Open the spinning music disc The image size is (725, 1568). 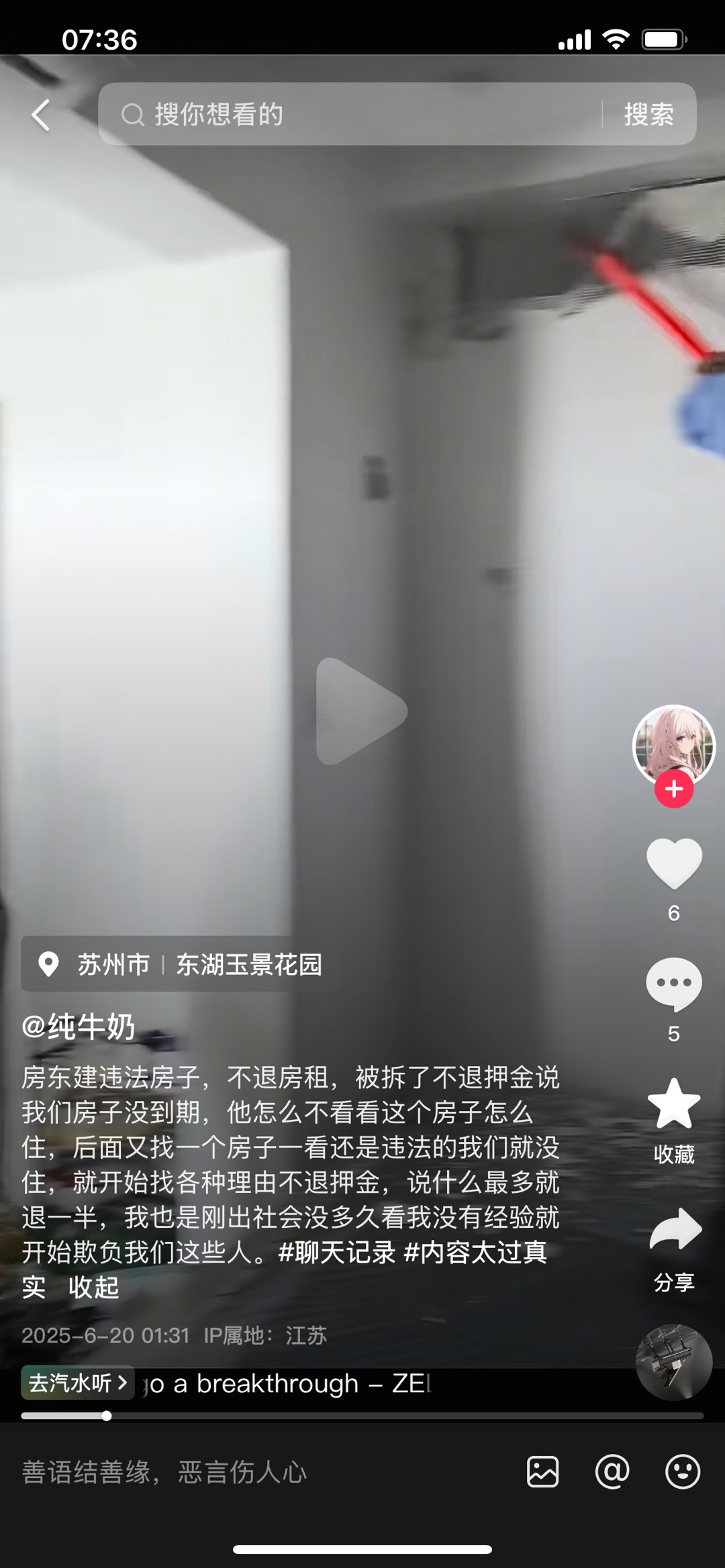point(674,1362)
